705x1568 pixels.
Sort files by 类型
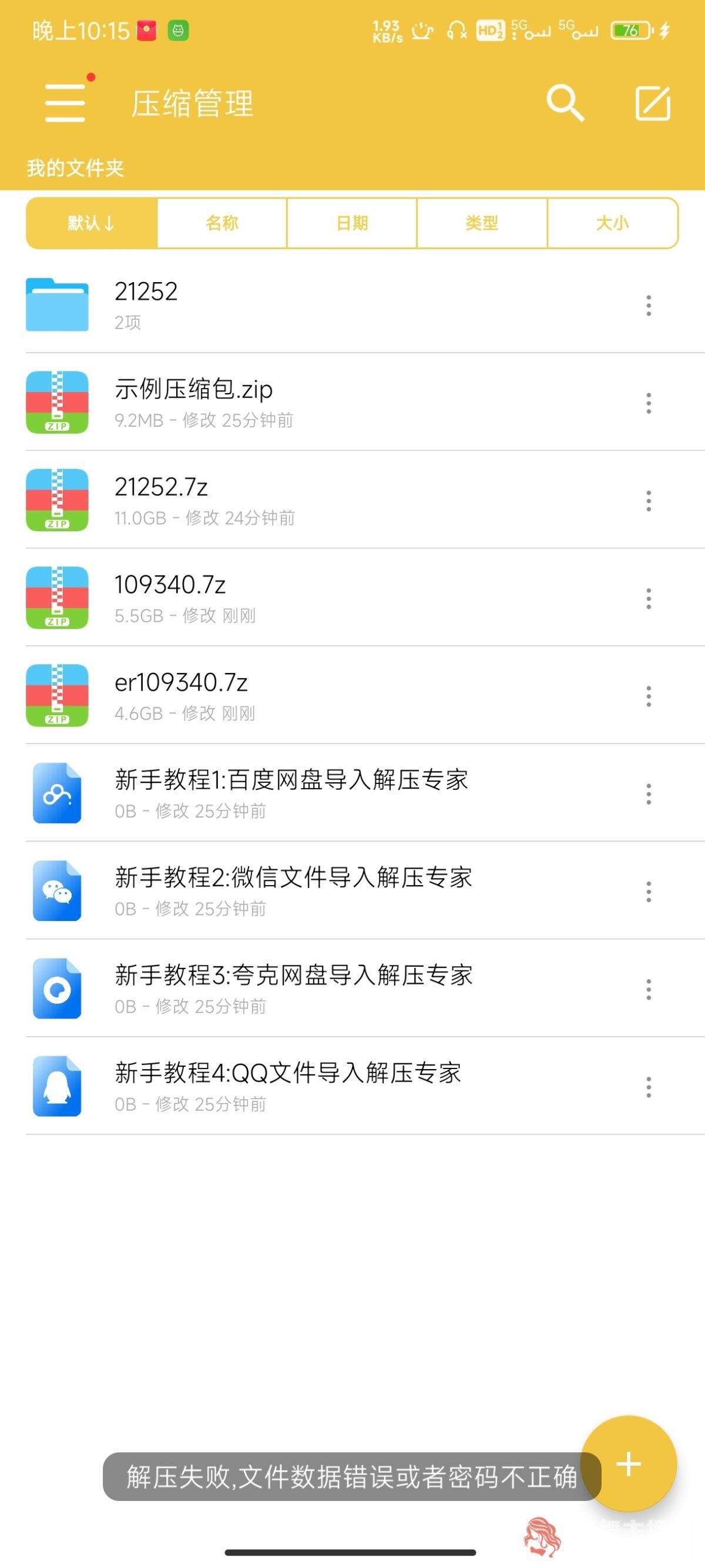pyautogui.click(x=482, y=223)
